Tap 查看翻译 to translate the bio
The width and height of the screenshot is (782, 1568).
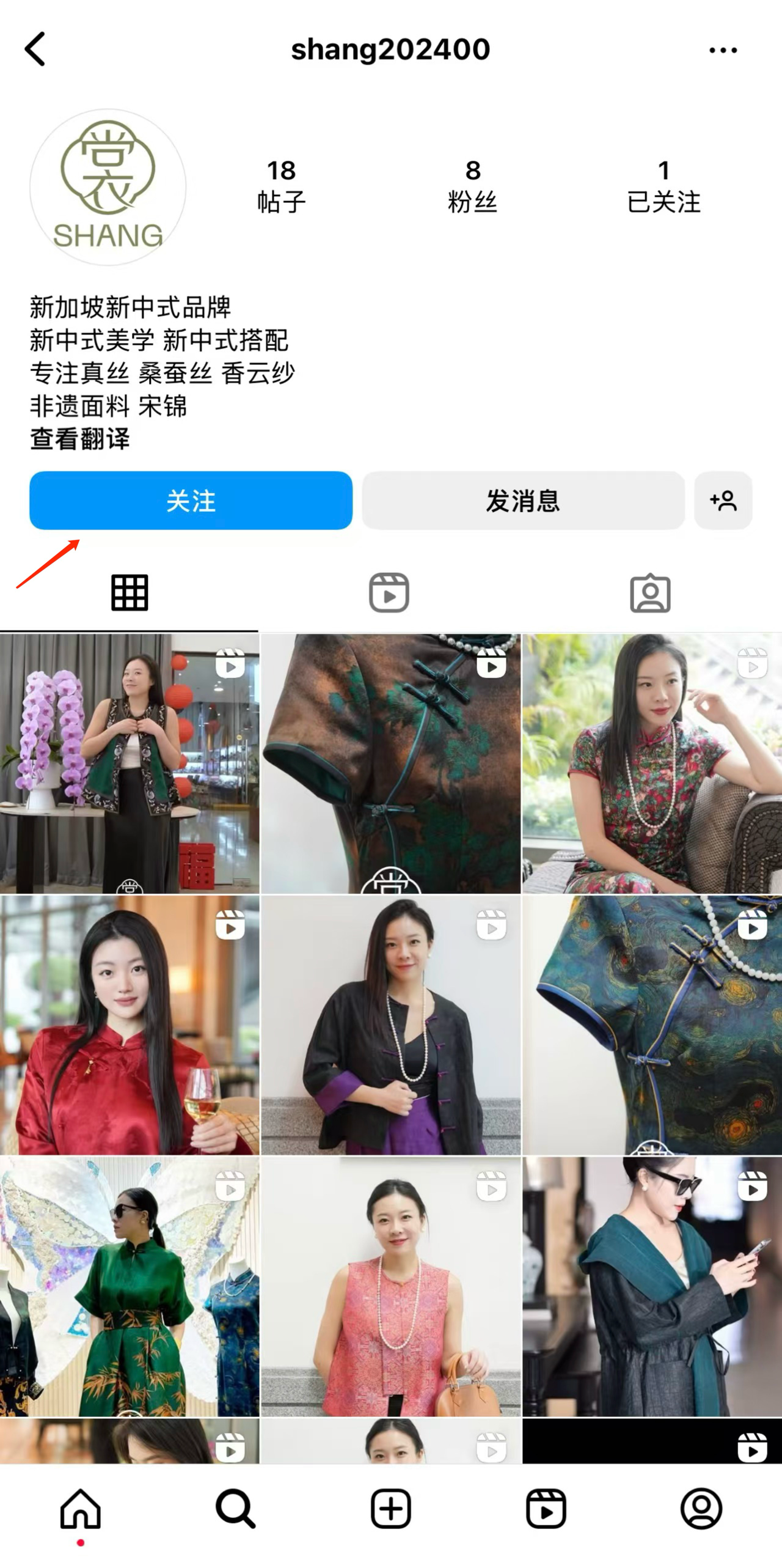click(80, 439)
